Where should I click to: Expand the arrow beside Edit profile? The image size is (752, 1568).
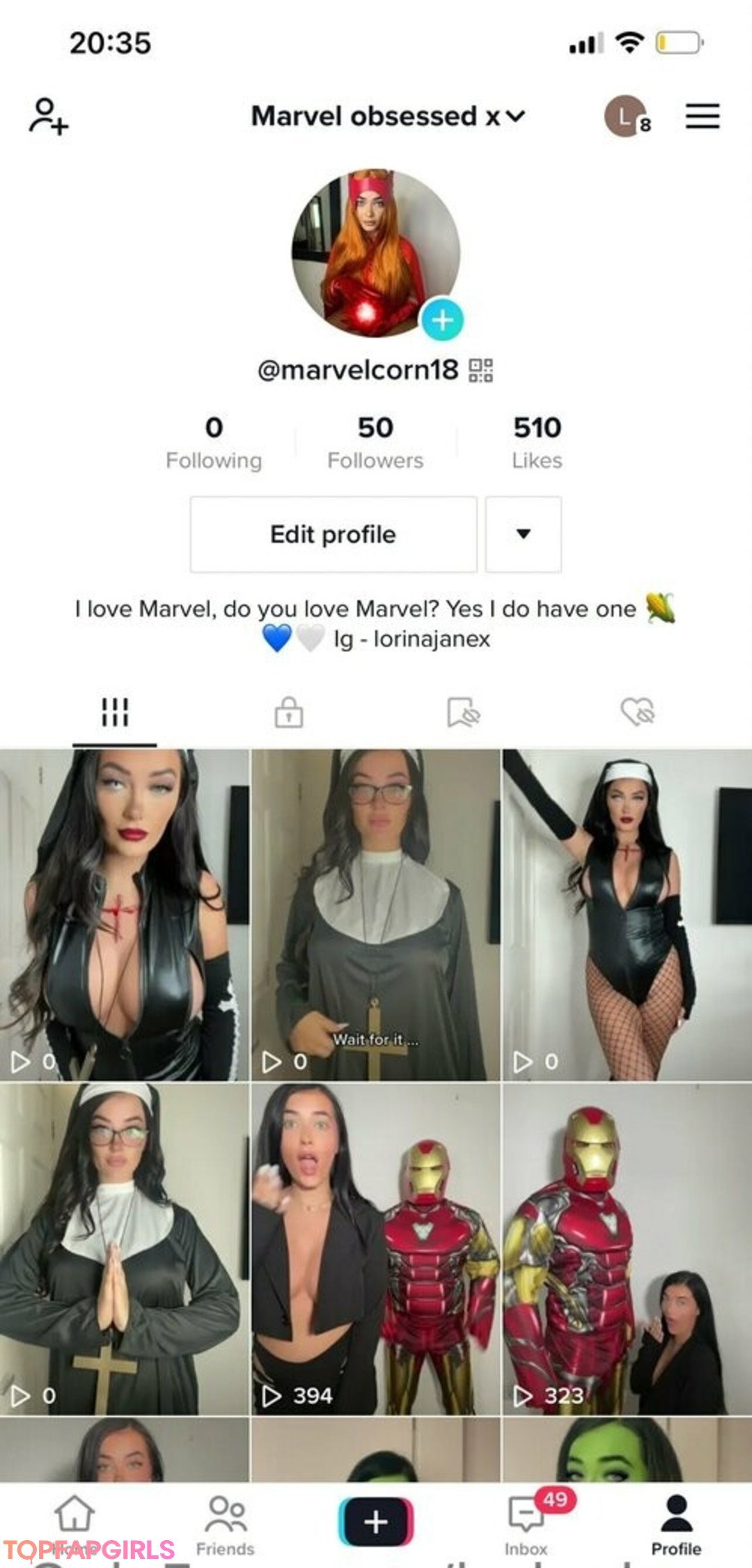point(524,534)
